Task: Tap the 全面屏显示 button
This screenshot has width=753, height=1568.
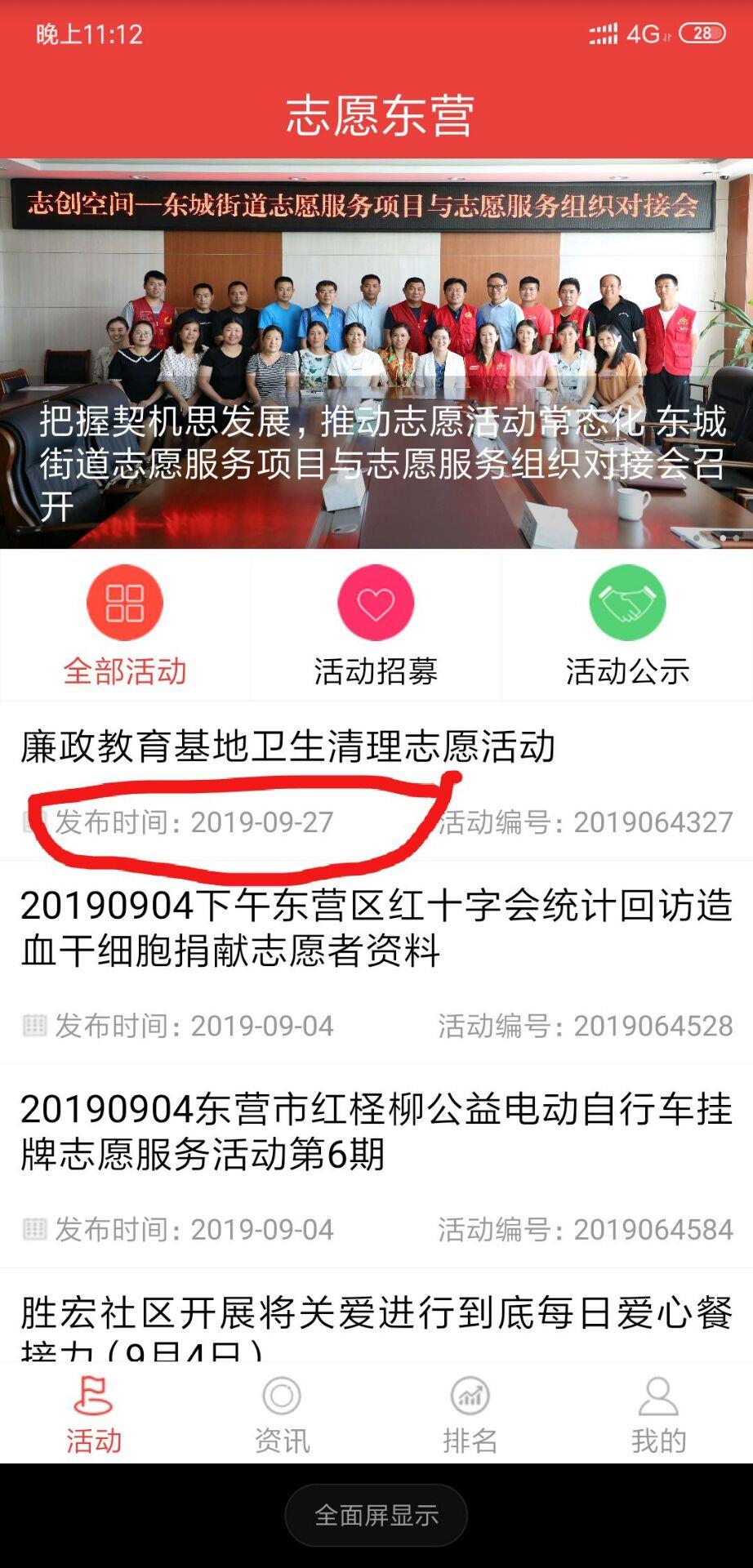Action: point(376,1515)
